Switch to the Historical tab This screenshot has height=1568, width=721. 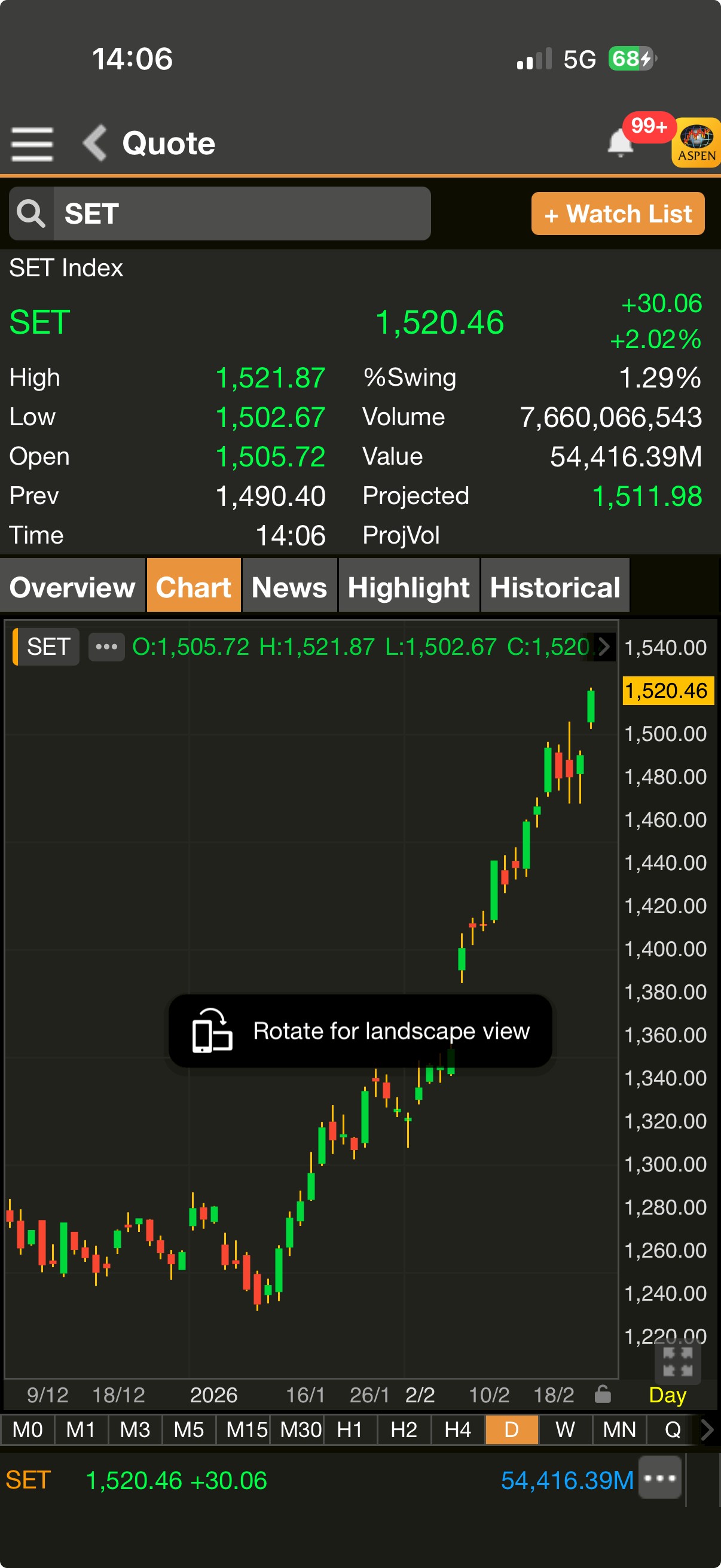tap(555, 587)
